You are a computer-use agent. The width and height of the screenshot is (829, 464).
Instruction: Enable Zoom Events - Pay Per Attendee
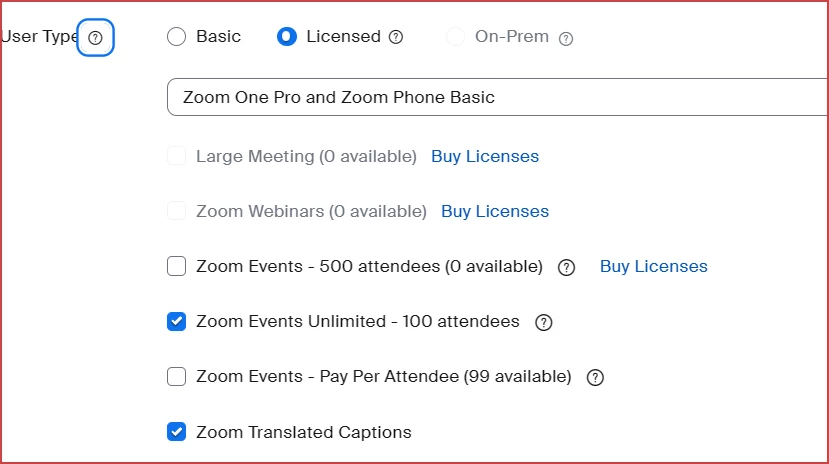(177, 376)
